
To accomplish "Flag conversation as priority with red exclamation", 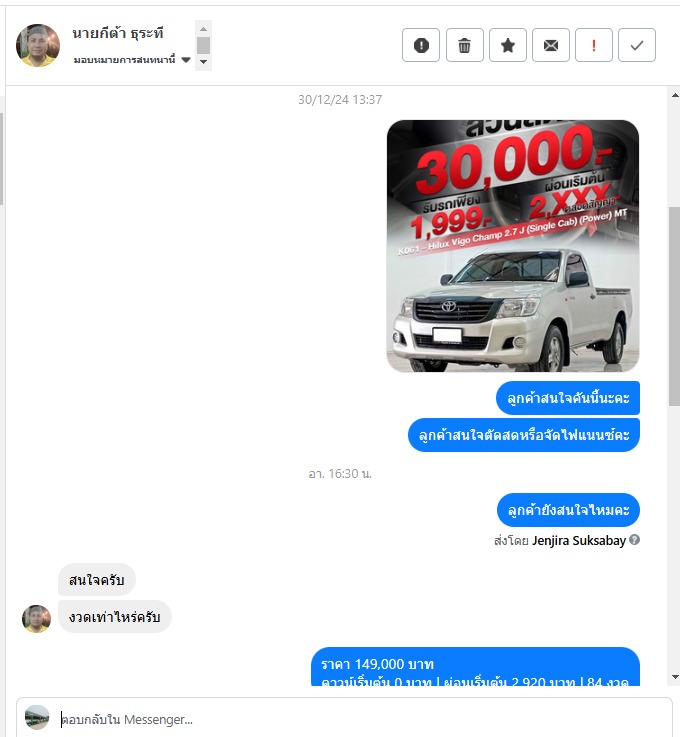I will (594, 45).
